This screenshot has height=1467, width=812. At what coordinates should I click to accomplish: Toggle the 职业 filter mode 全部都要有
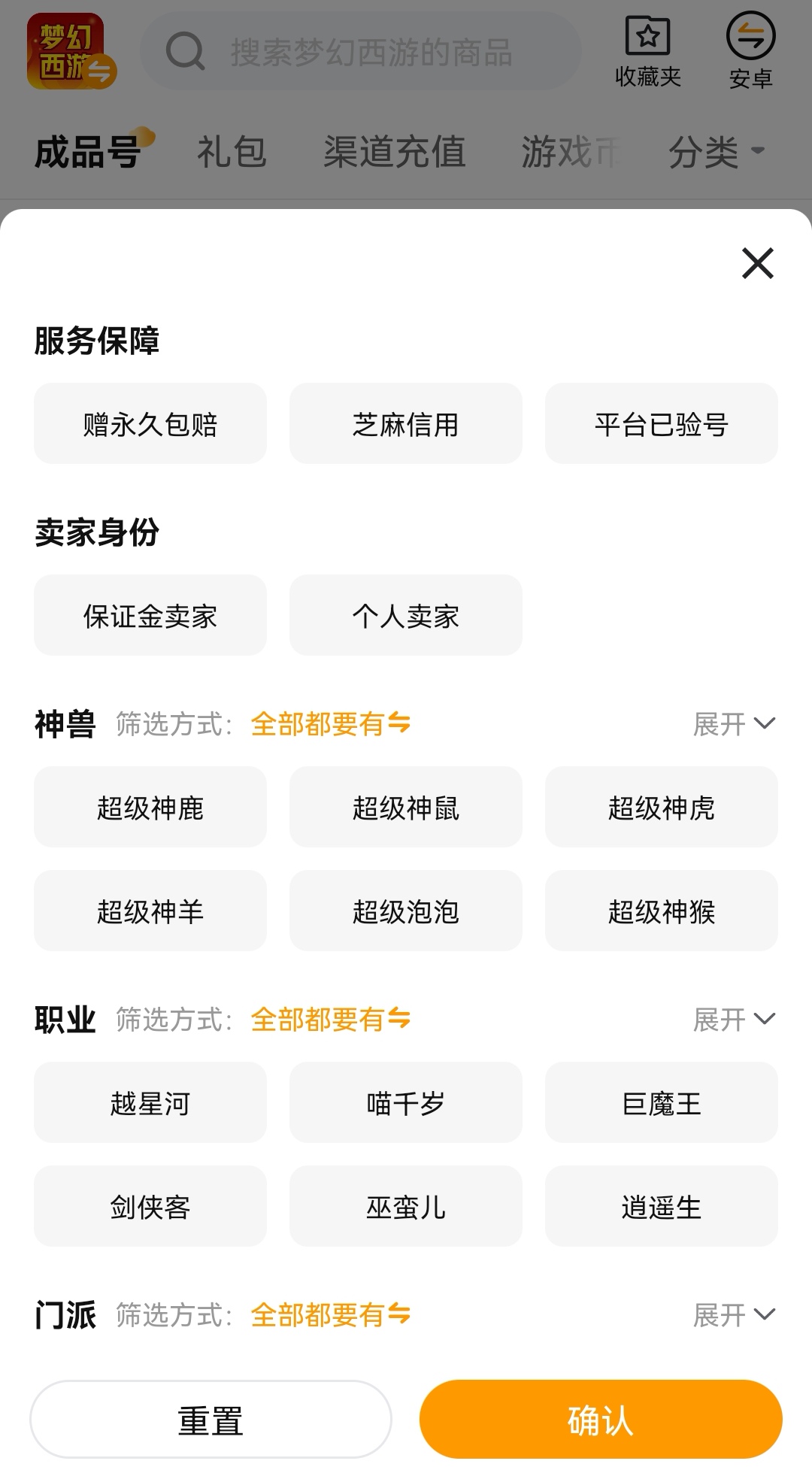tap(330, 1020)
